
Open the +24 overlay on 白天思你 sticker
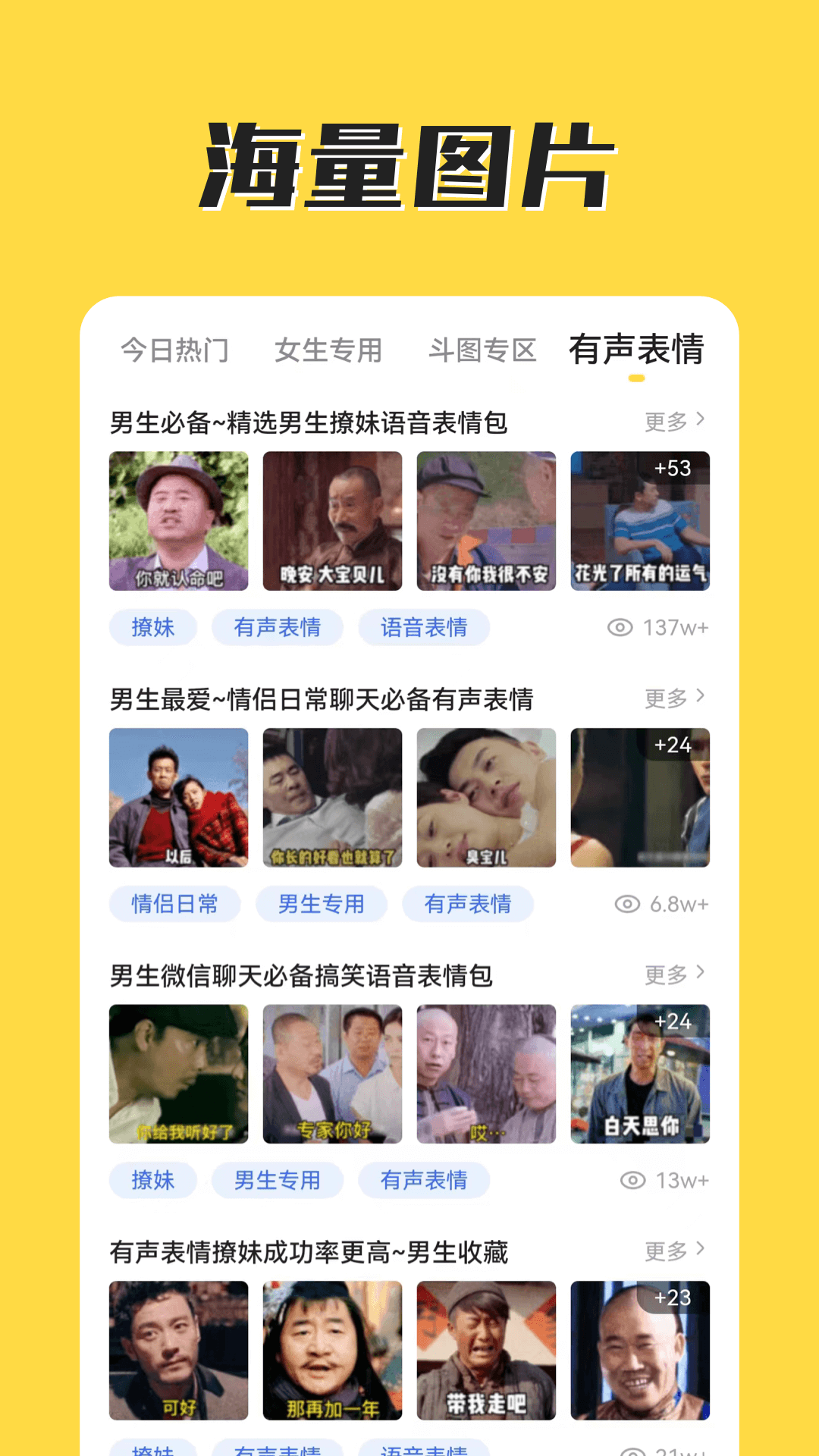[641, 1074]
